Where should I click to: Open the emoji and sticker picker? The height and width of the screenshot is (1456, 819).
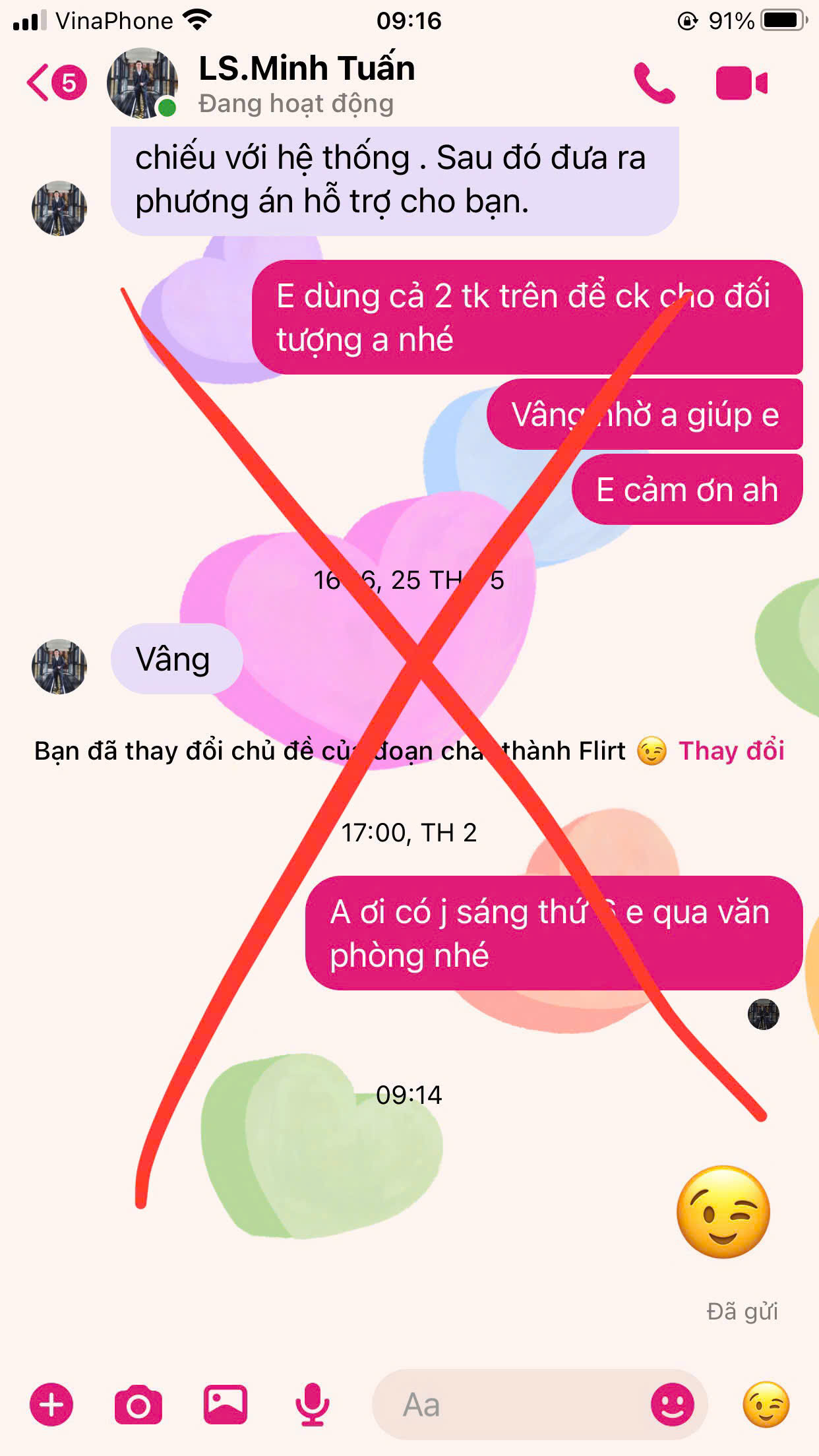pos(672,1405)
